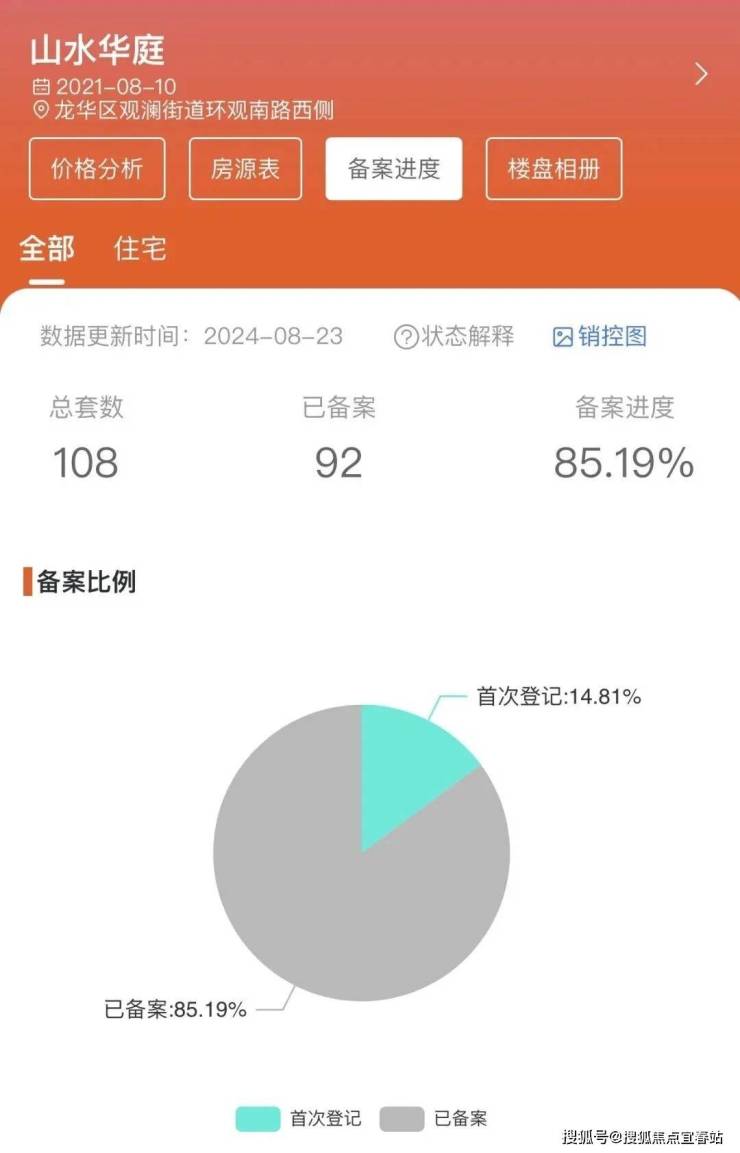Switch to the 住宅 tab

pos(140,248)
